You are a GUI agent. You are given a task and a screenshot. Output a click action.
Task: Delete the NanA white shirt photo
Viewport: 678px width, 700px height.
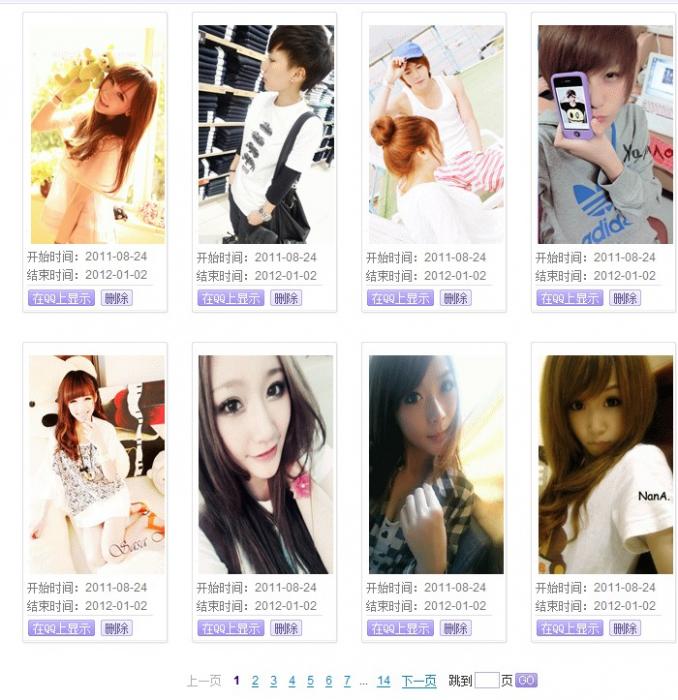pos(625,628)
